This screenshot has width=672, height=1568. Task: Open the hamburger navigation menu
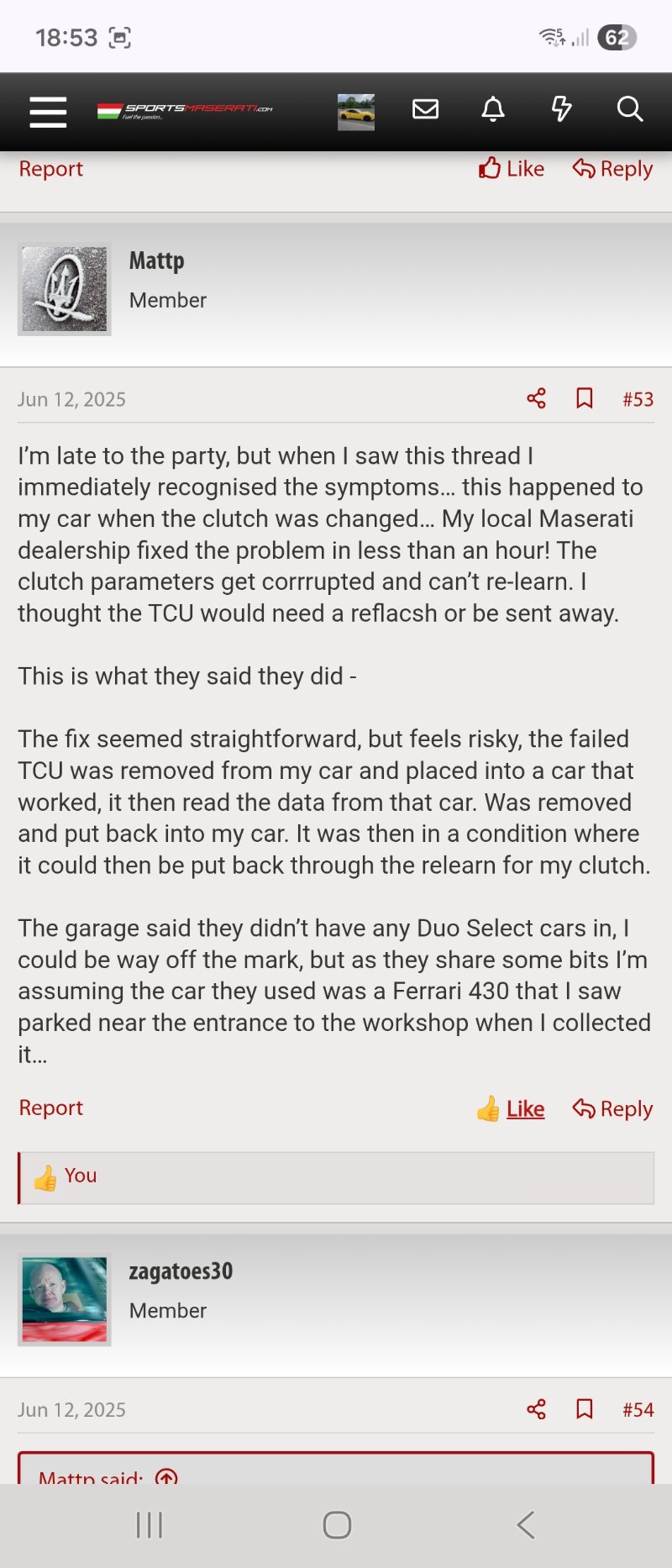pos(48,111)
